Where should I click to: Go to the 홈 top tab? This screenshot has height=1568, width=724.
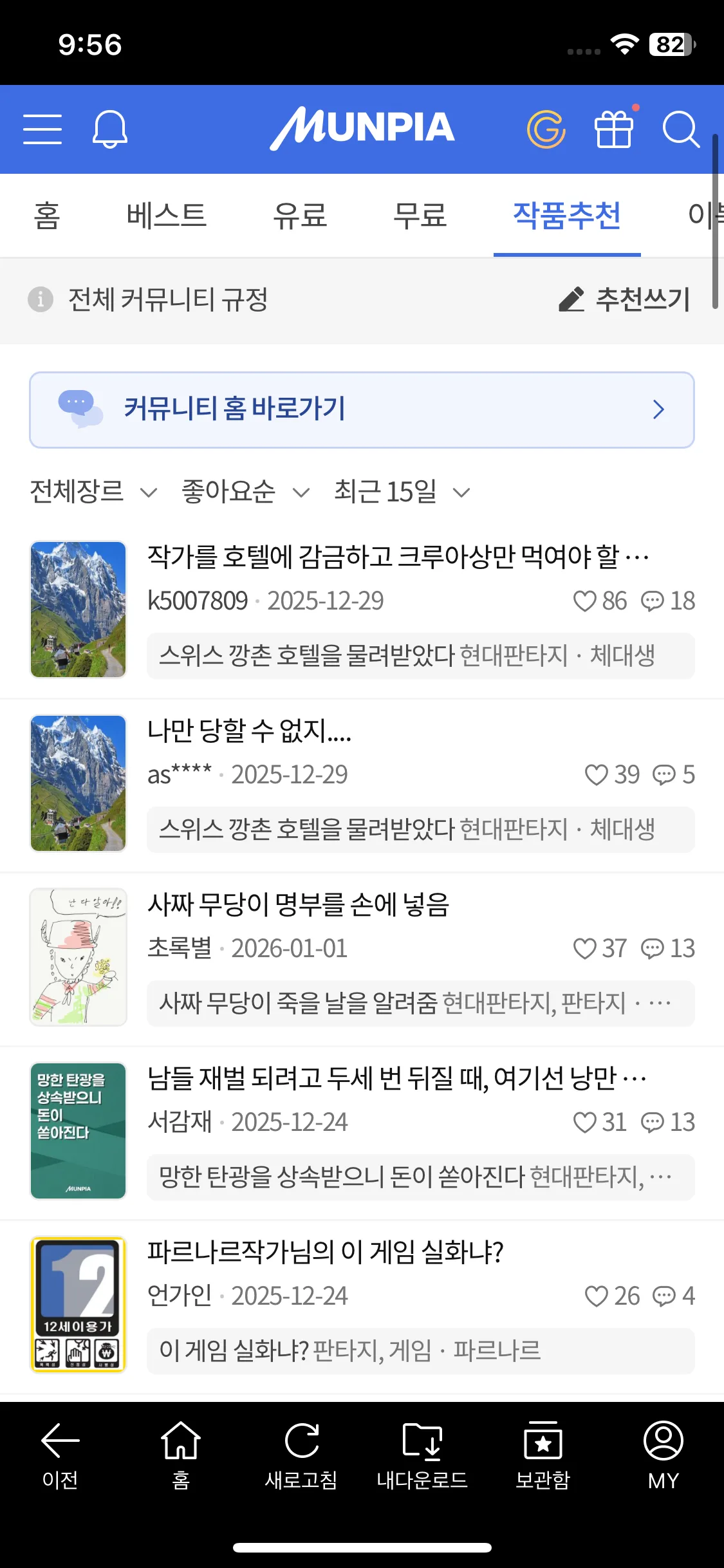click(x=47, y=216)
